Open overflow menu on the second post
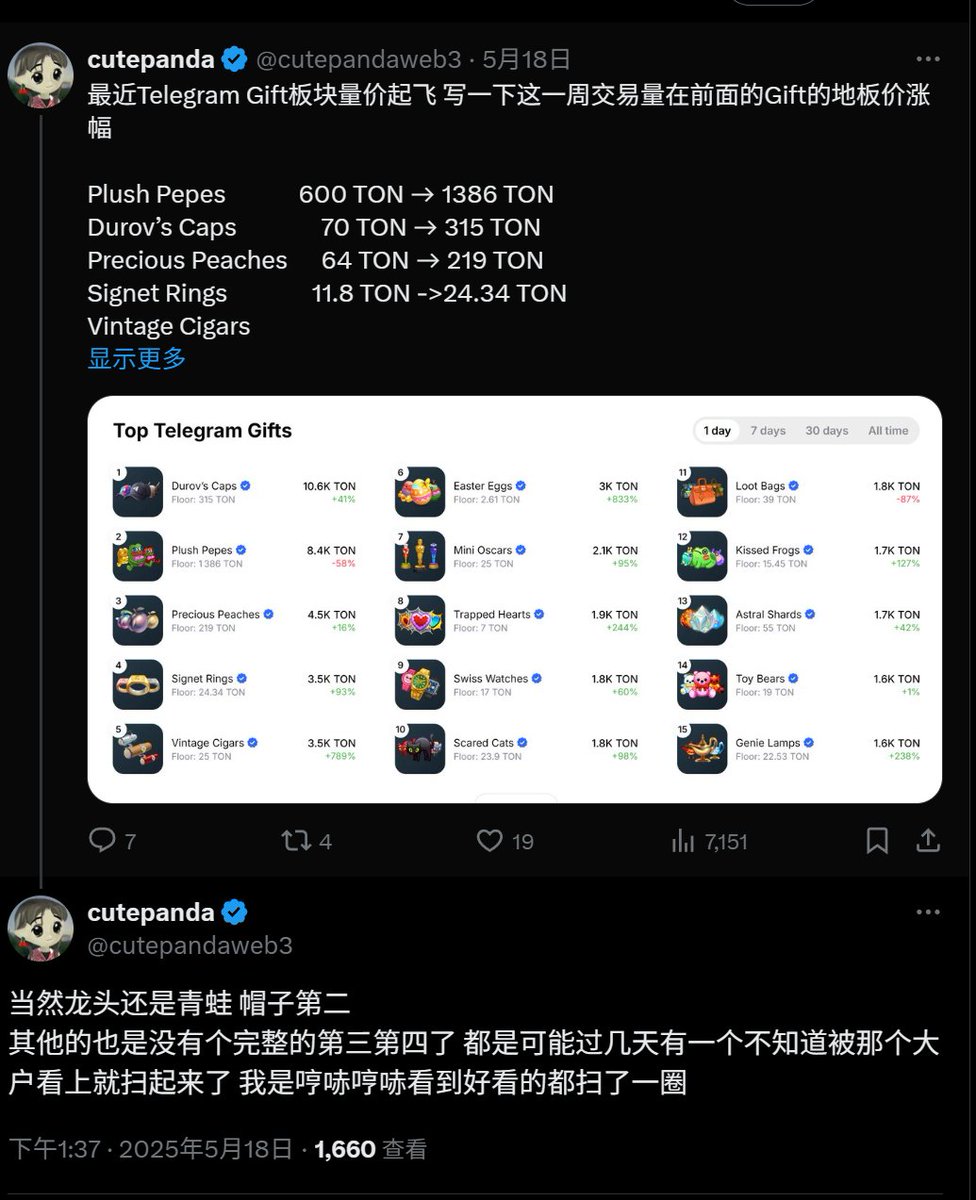This screenshot has height=1200, width=976. pyautogui.click(x=928, y=912)
